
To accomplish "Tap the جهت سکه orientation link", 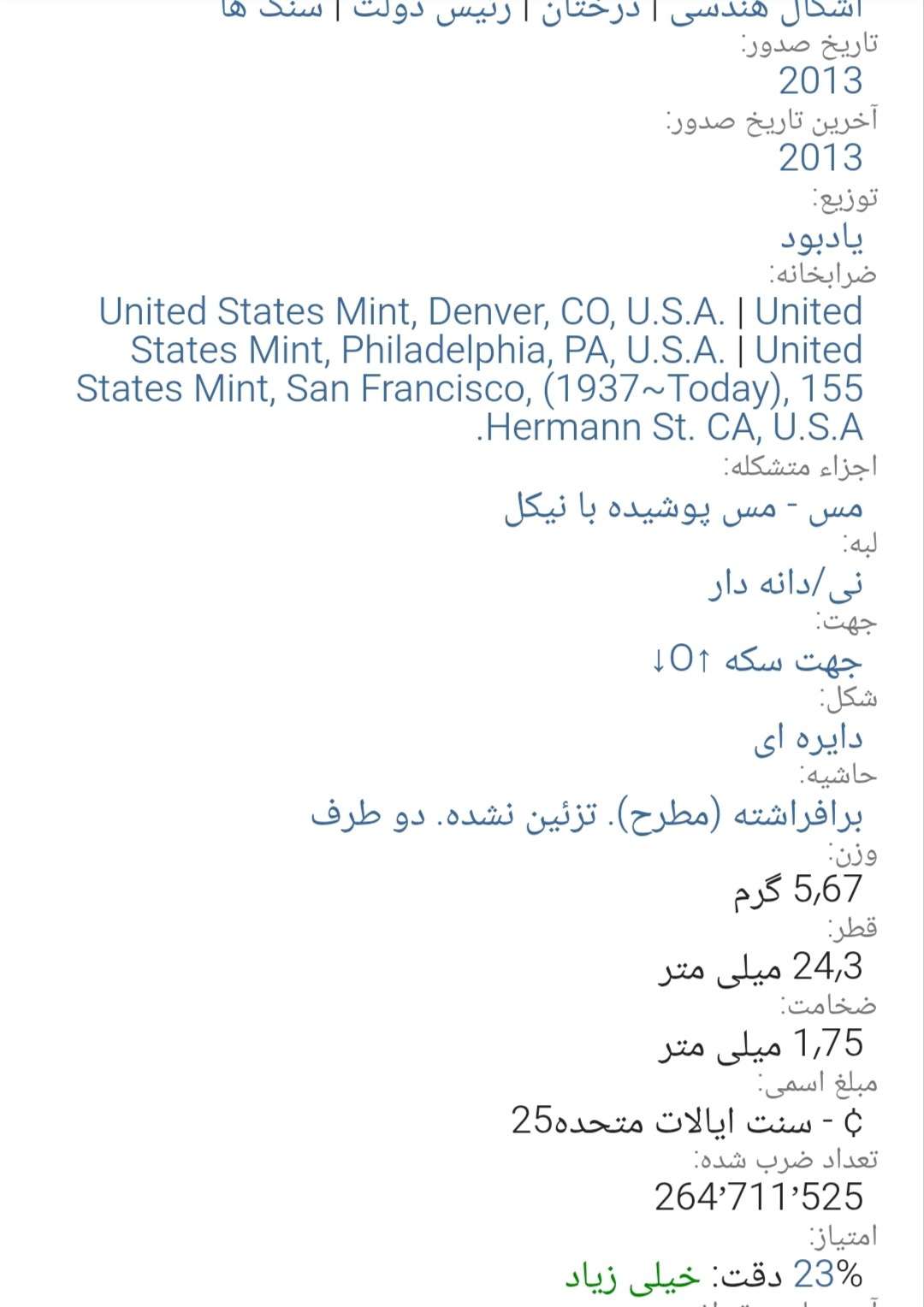I will 757,660.
